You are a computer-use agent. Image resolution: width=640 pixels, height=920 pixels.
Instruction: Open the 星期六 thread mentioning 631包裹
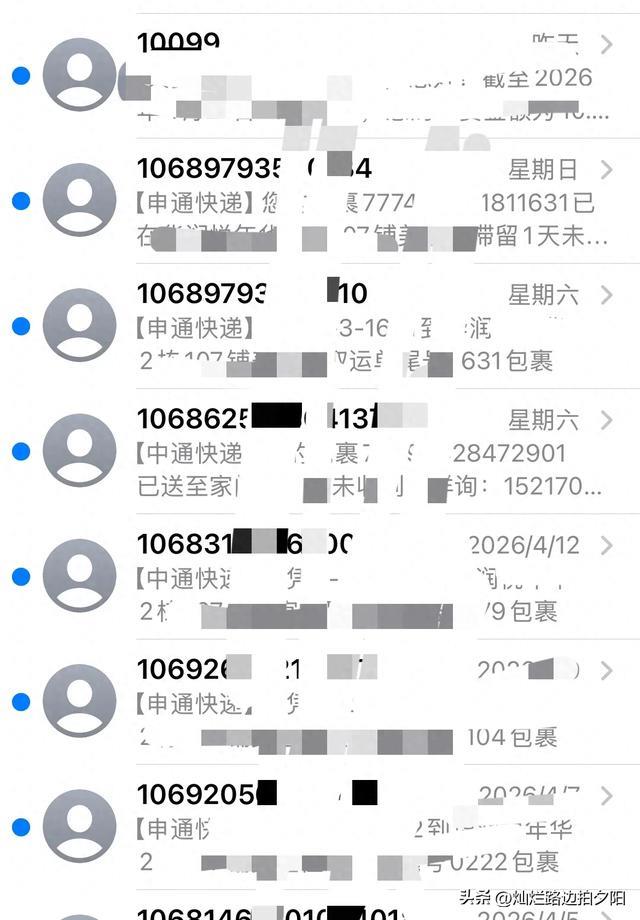pyautogui.click(x=370, y=327)
